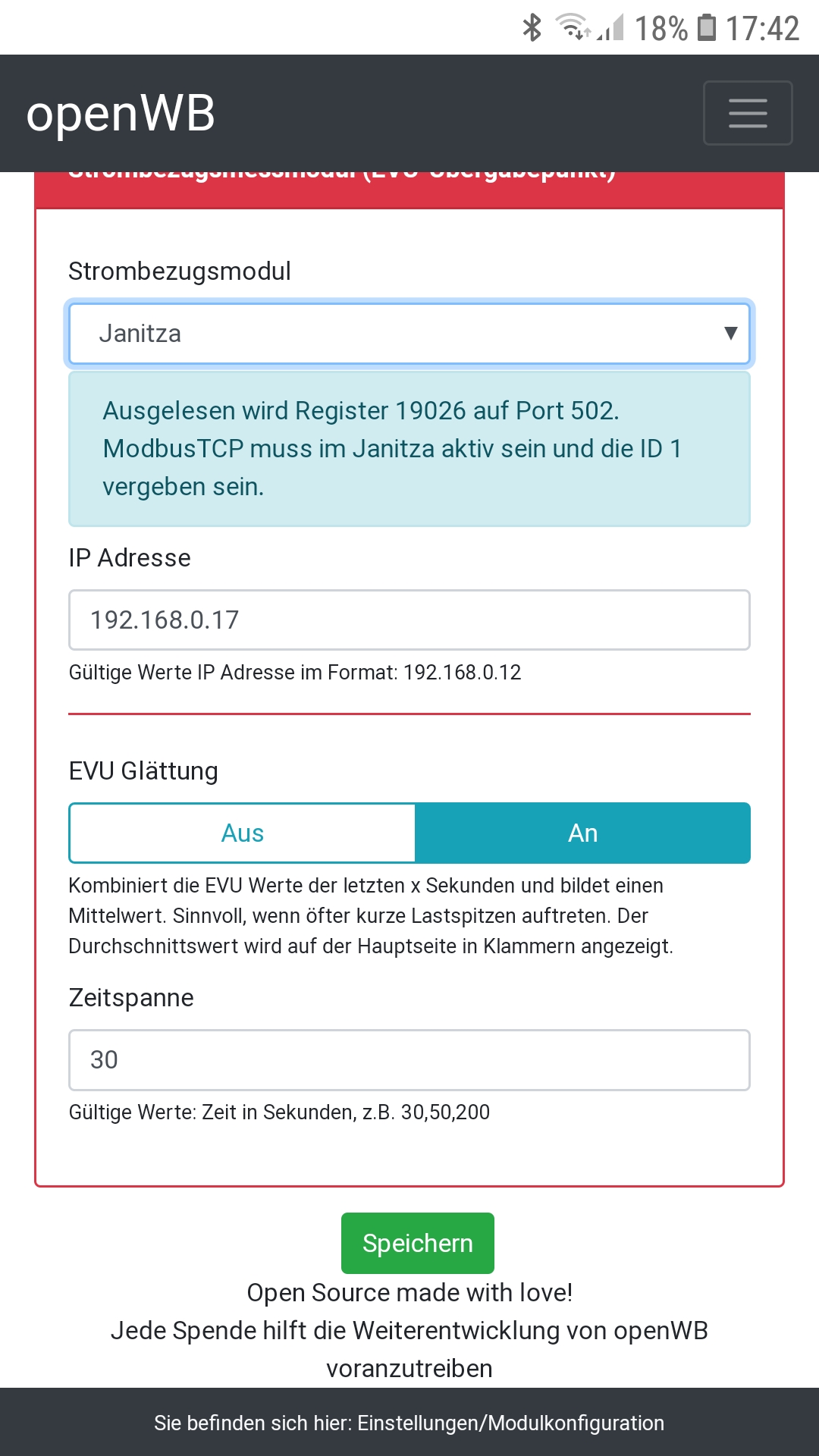The image size is (819, 1456).
Task: Focus the Zeitspanne input field
Action: click(x=409, y=1059)
